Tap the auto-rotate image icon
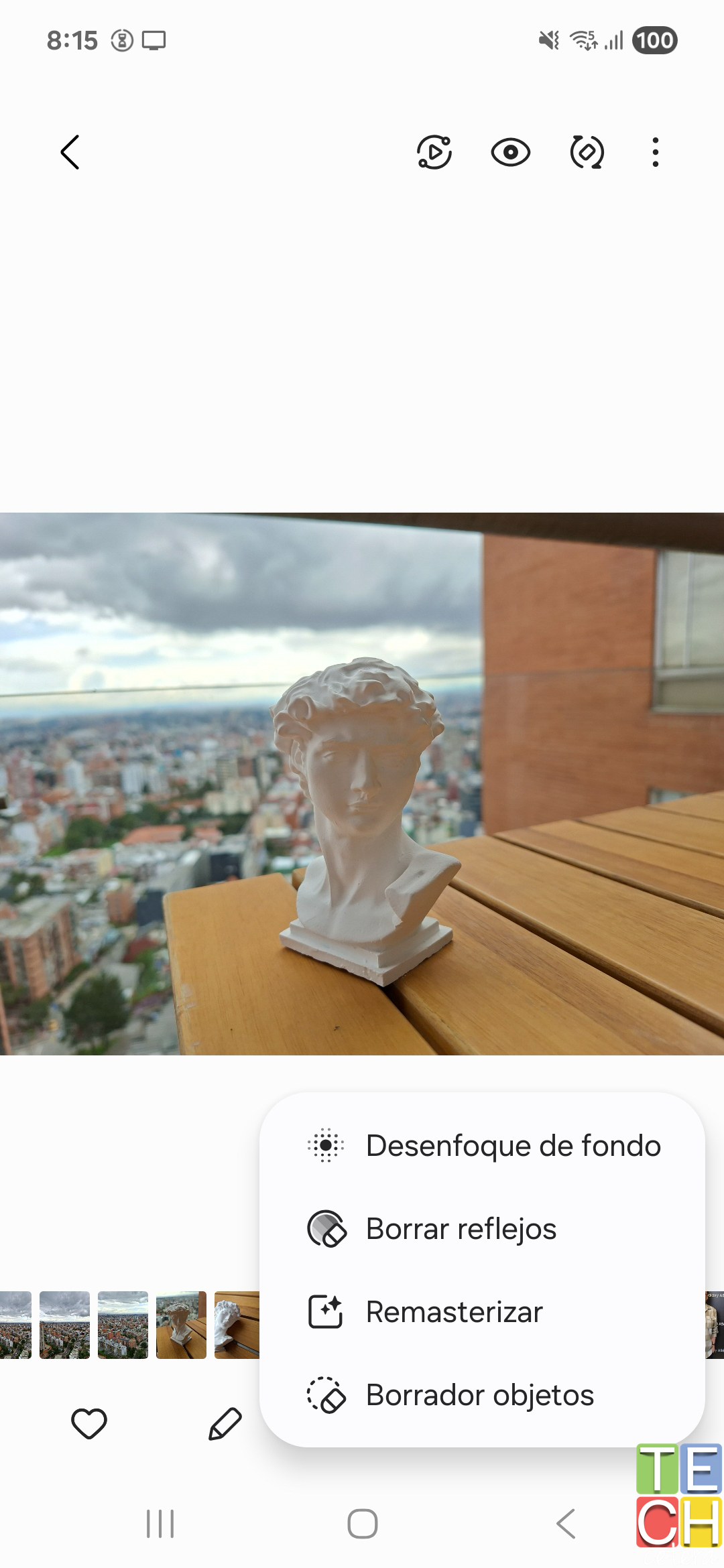 [587, 152]
